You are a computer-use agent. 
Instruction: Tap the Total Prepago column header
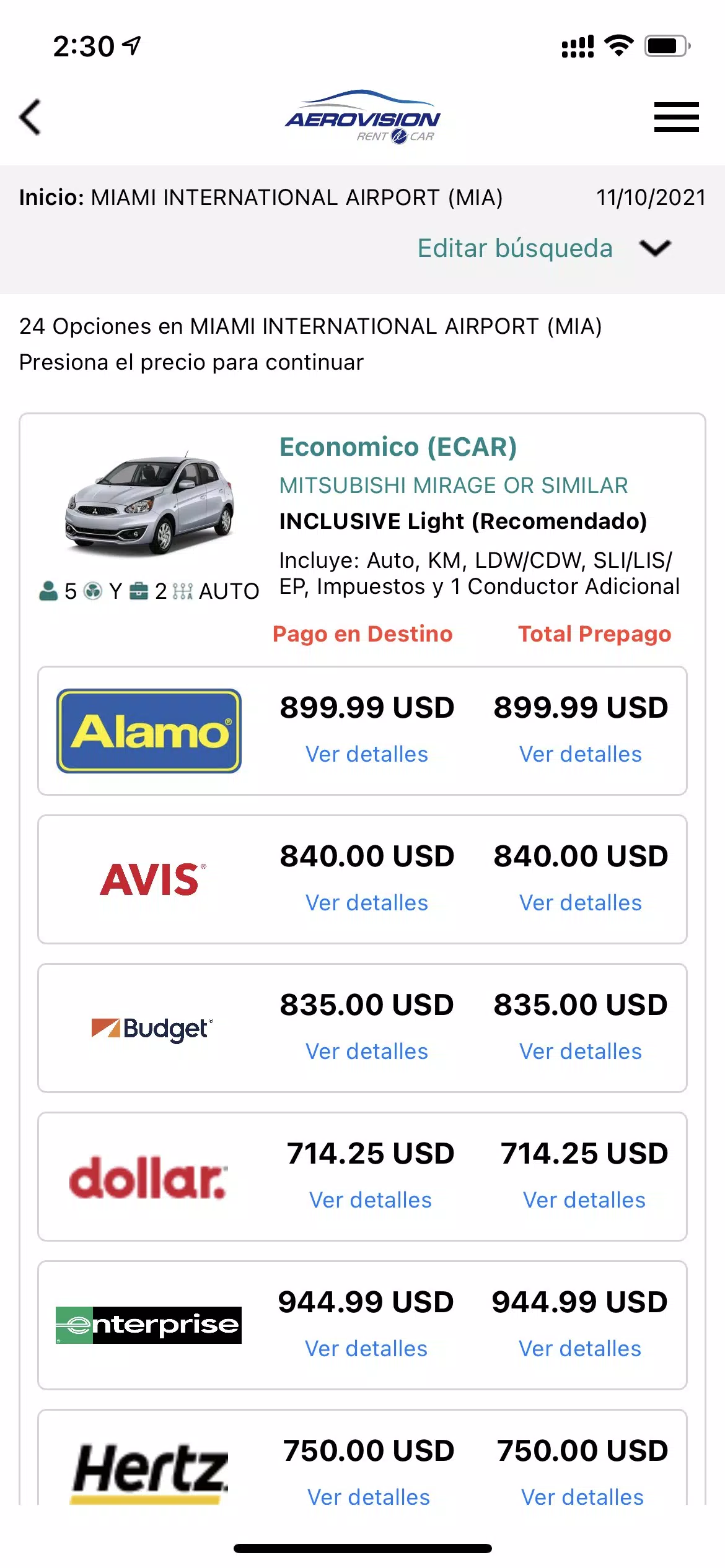tap(594, 634)
